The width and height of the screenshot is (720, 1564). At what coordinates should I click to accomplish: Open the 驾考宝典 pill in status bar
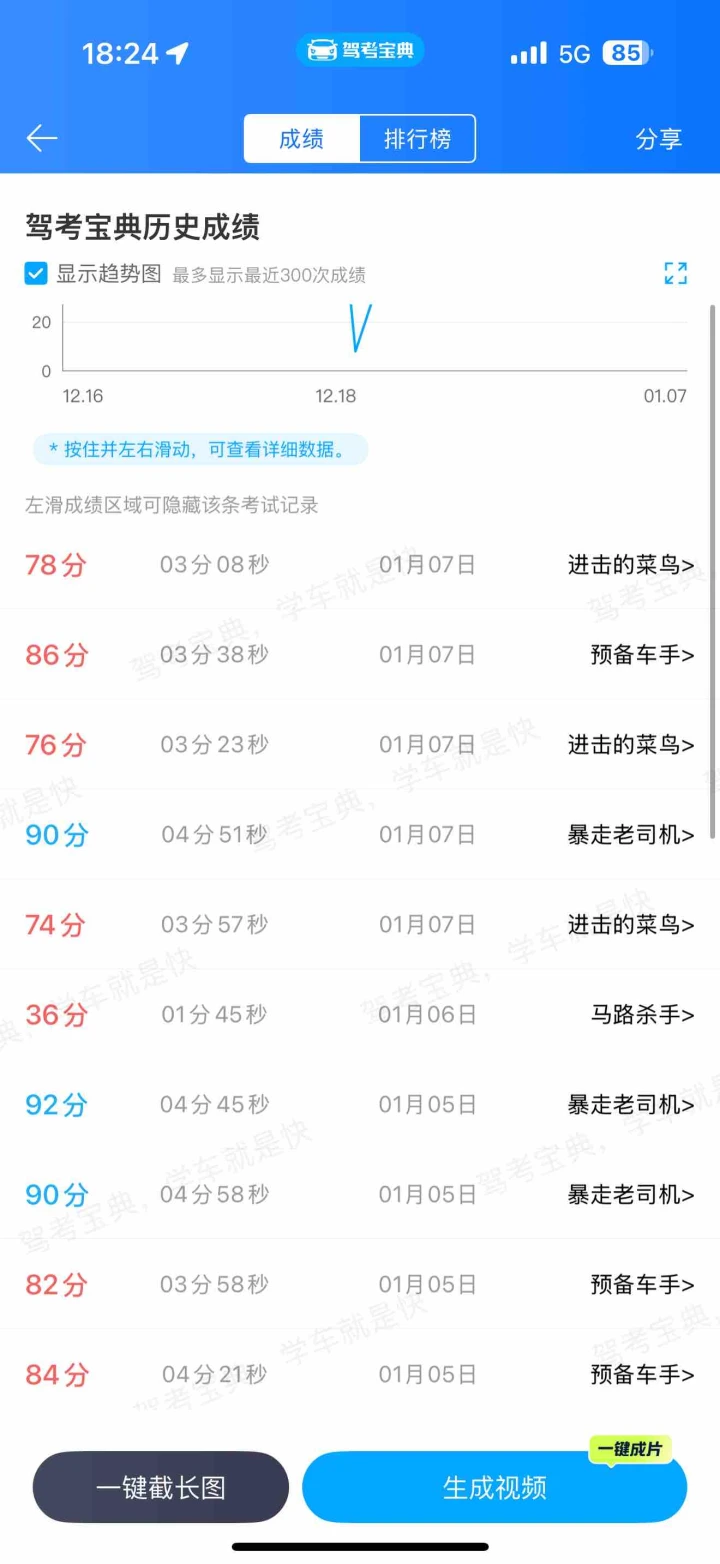[x=360, y=50]
